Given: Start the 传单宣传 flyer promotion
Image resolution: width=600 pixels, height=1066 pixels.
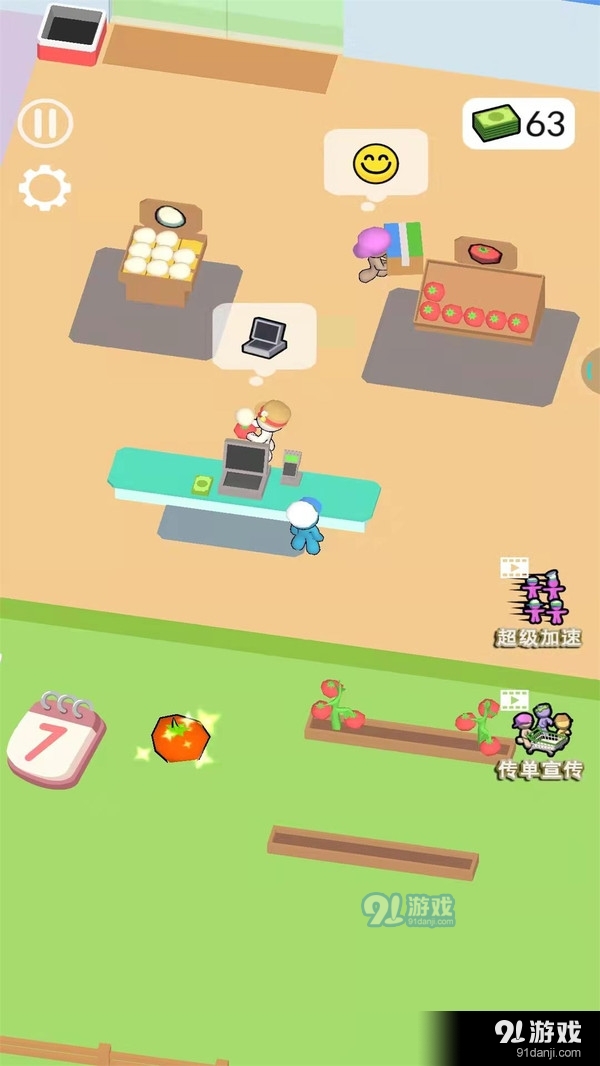Looking at the screenshot, I should [x=539, y=734].
